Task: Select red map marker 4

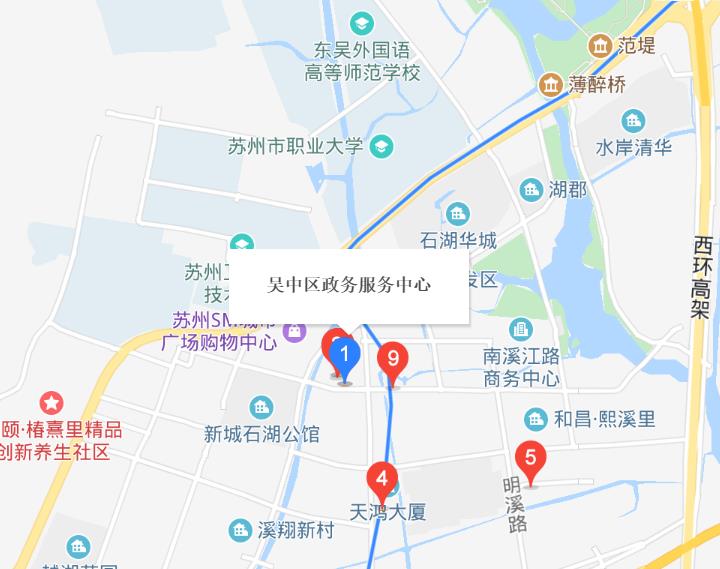Action: click(382, 480)
